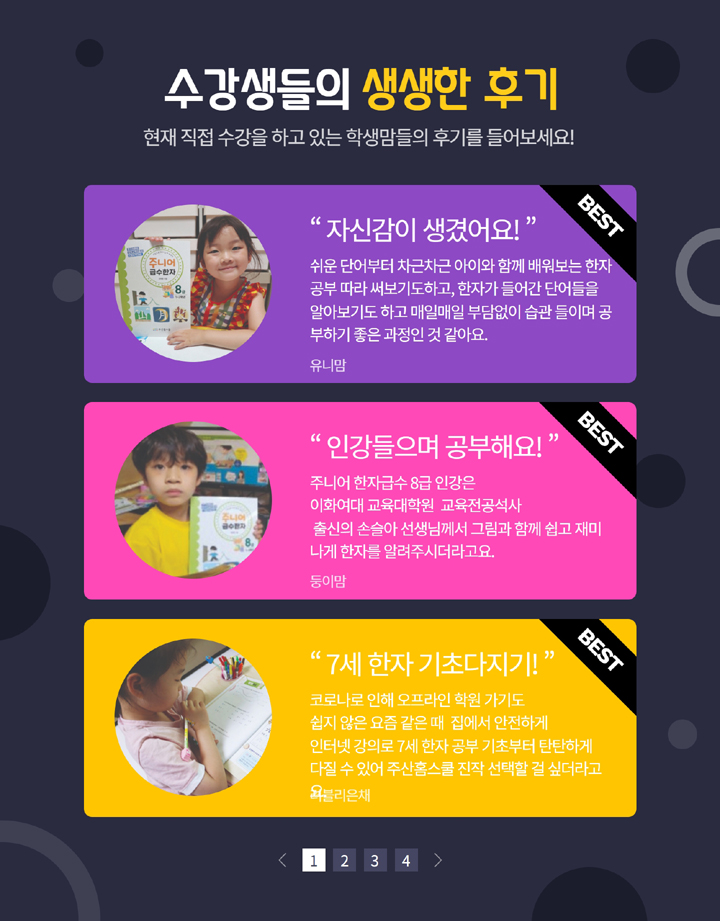Go to review page 2
This screenshot has width=720, height=921.
[344, 860]
